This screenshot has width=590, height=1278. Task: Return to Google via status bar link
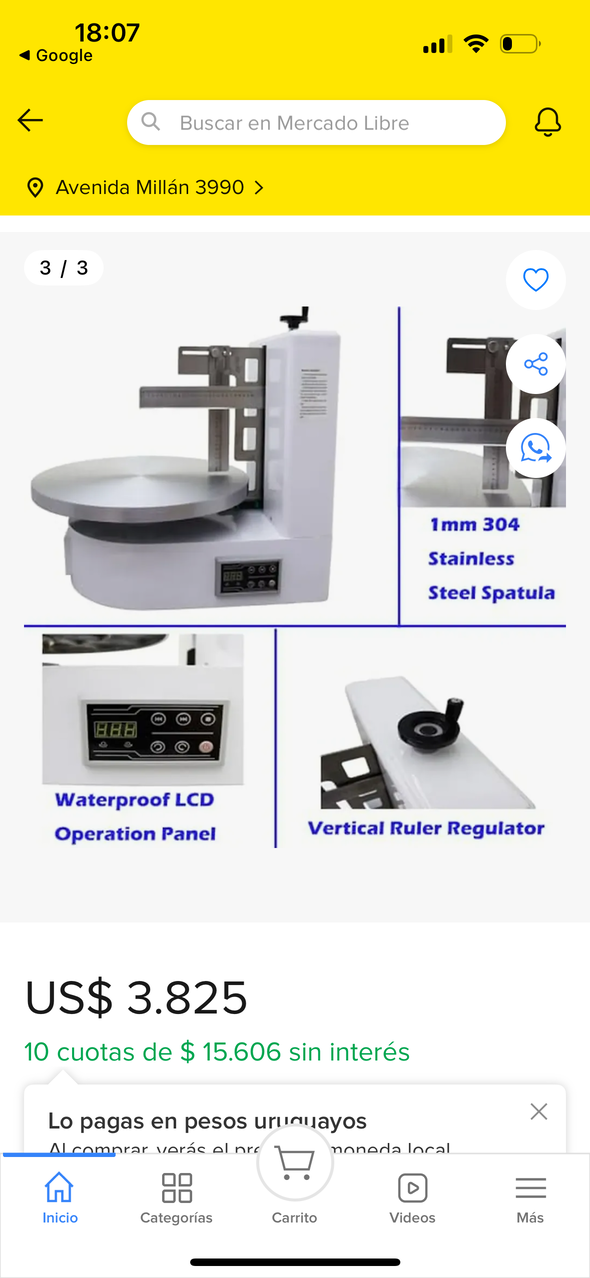(56, 56)
